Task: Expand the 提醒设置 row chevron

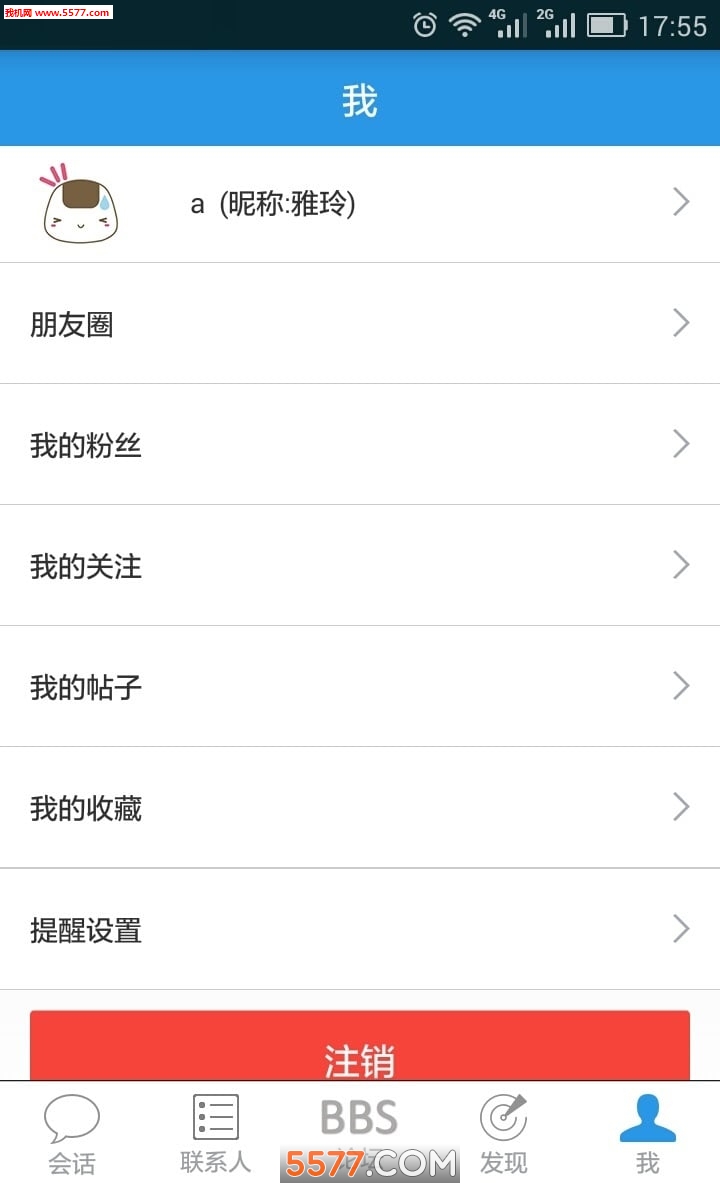Action: click(x=681, y=929)
